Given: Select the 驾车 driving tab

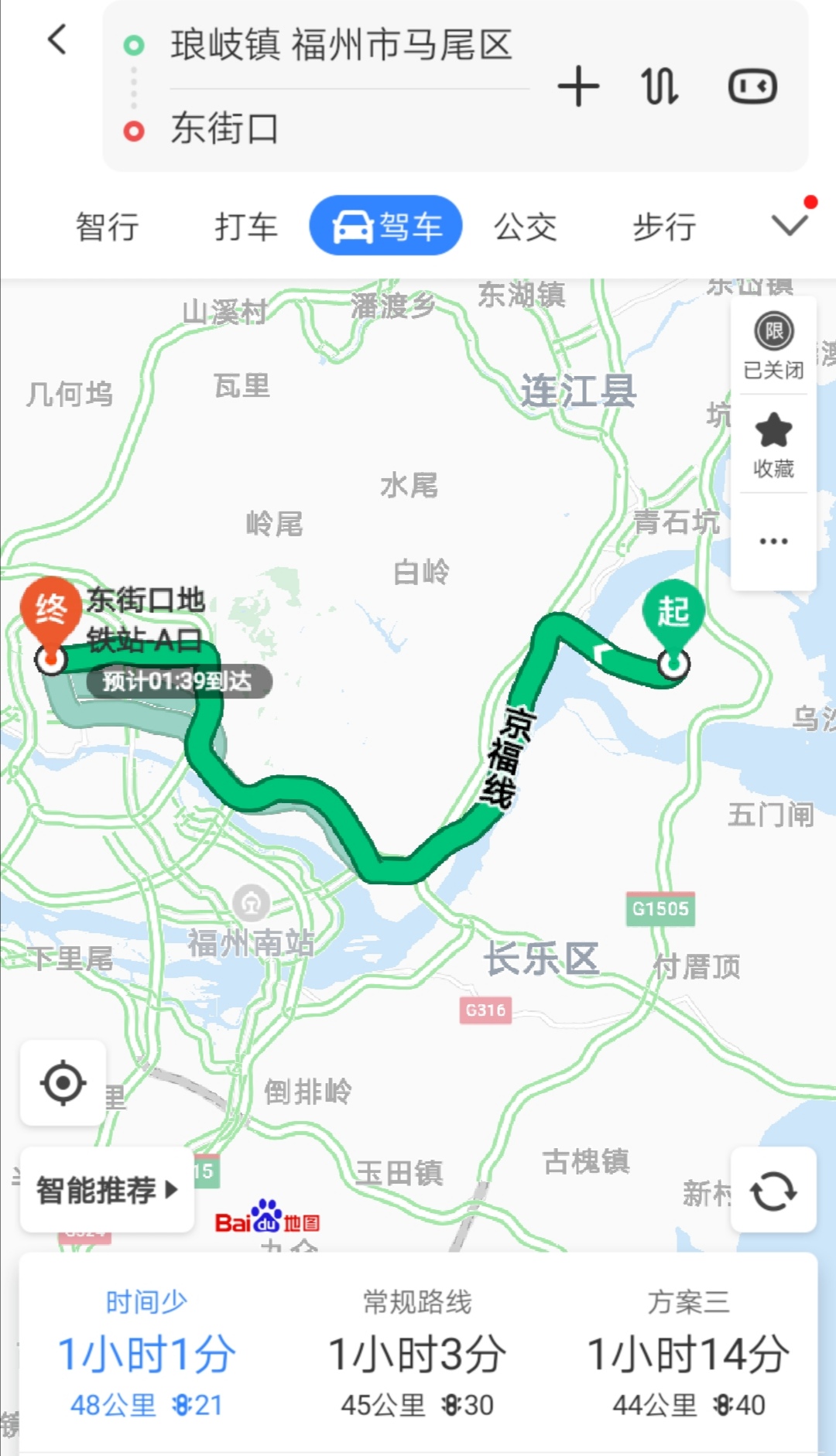Looking at the screenshot, I should click(x=386, y=226).
